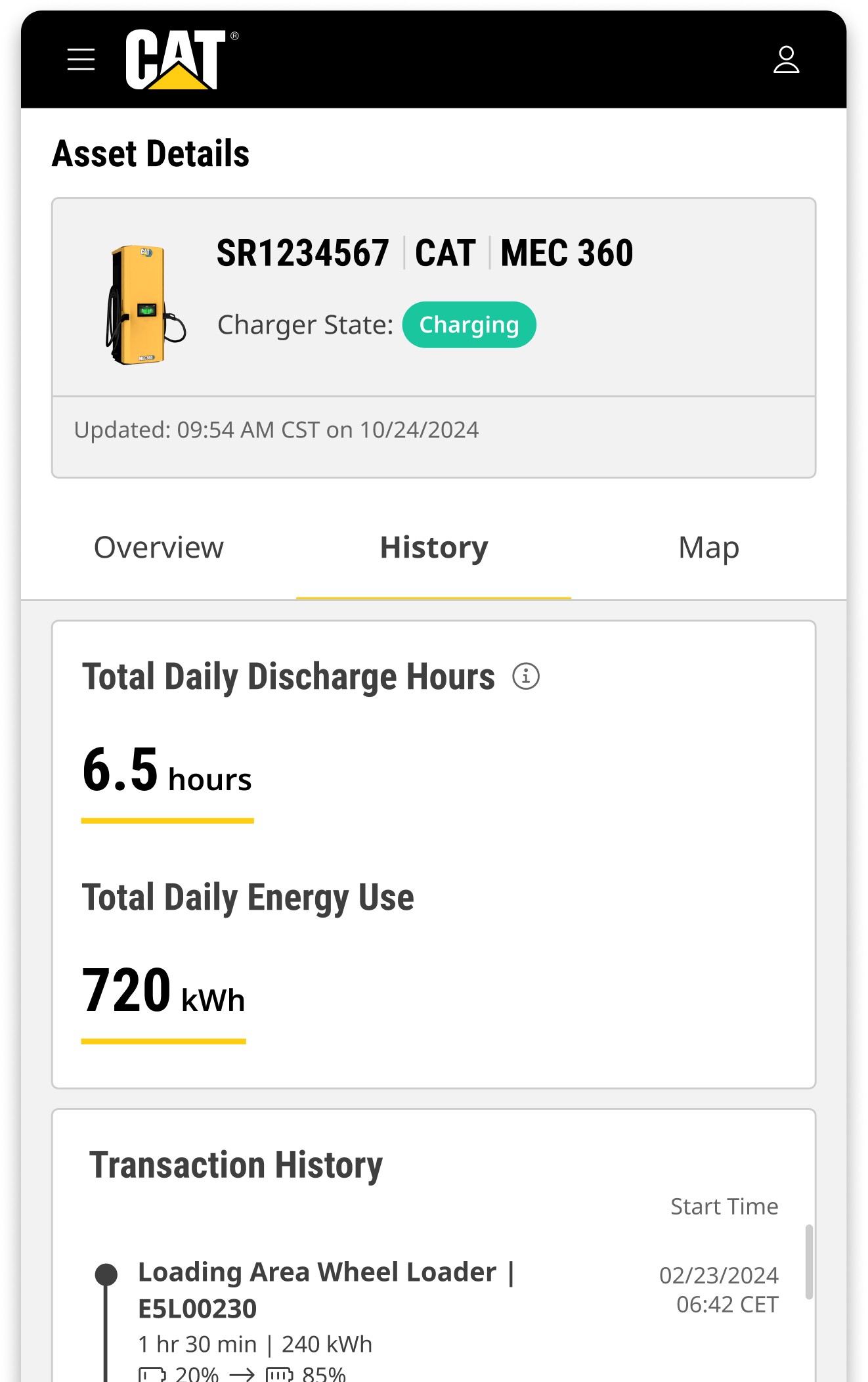Switch to the Map tab
Image resolution: width=868 pixels, height=1382 pixels.
[x=708, y=548]
